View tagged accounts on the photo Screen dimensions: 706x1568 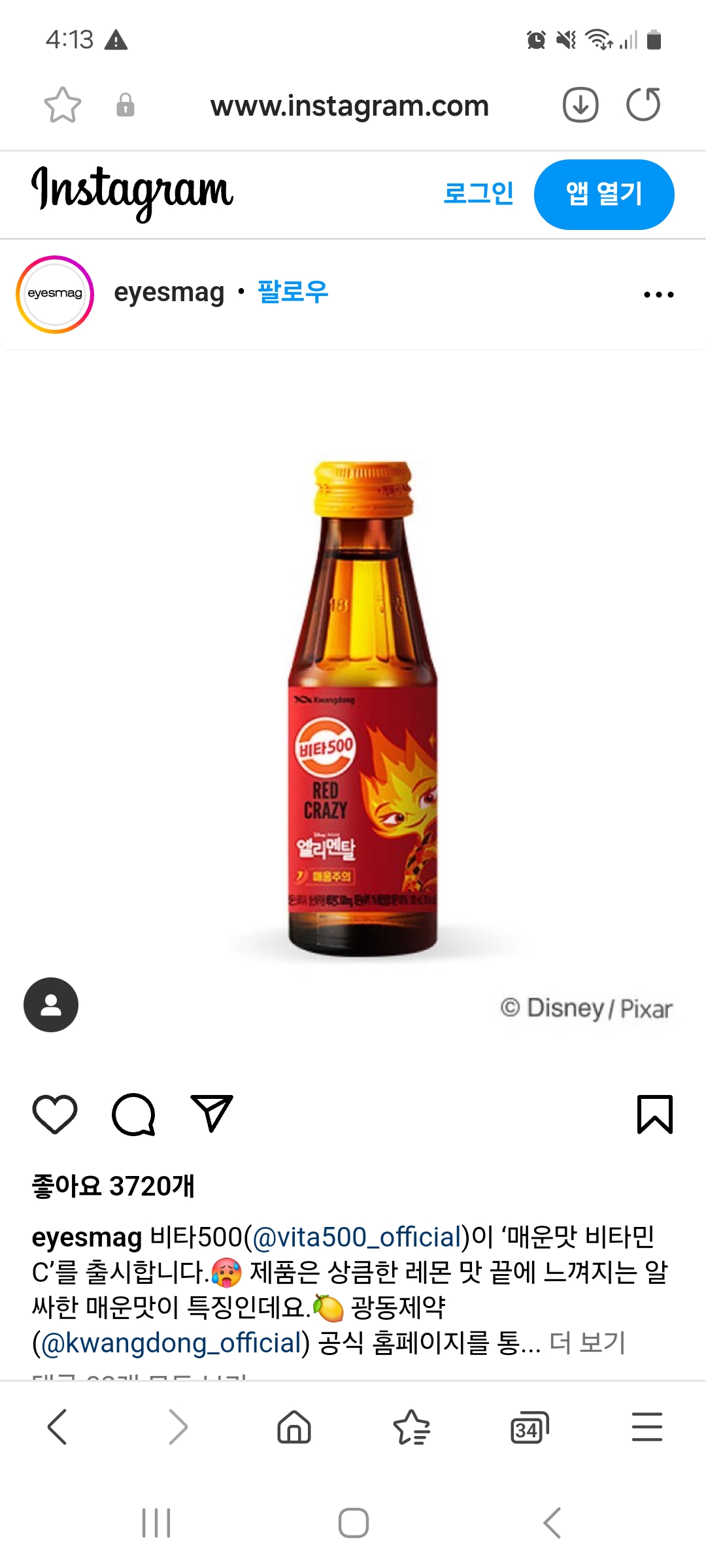(x=51, y=1005)
